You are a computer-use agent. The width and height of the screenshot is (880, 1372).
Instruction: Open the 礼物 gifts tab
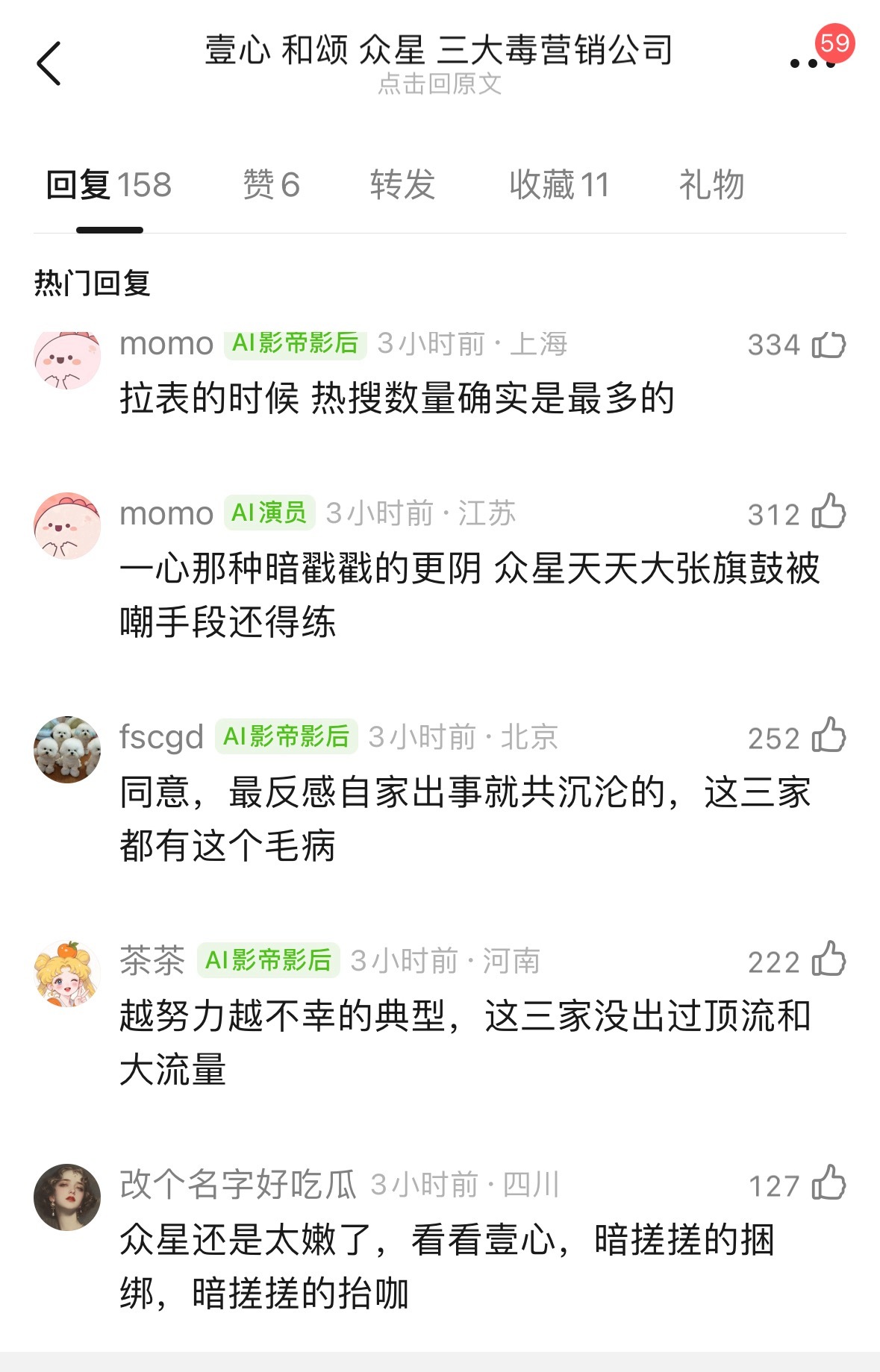coord(711,186)
